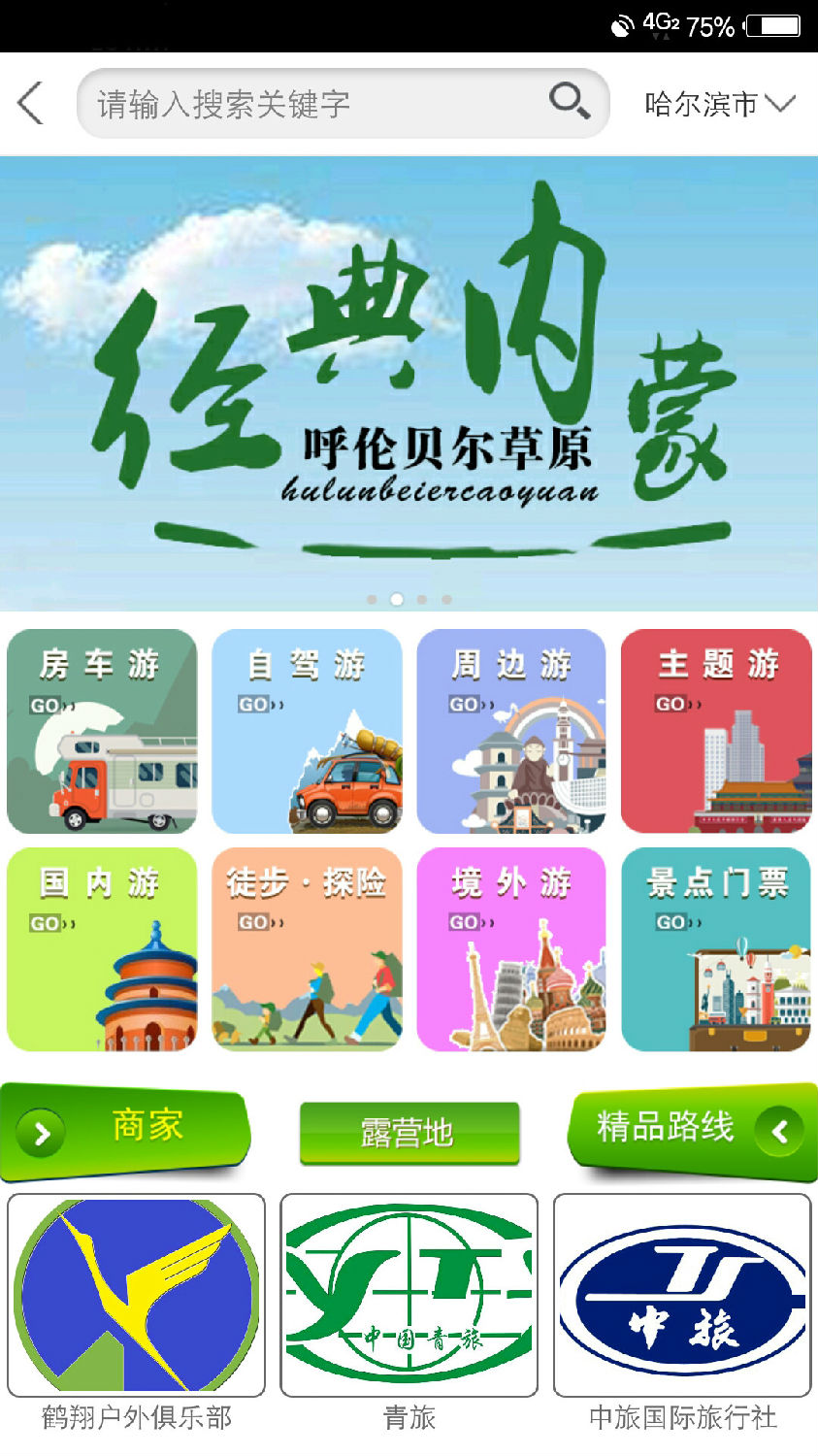
Task: Choose the 境外游 tile
Action: point(511,949)
